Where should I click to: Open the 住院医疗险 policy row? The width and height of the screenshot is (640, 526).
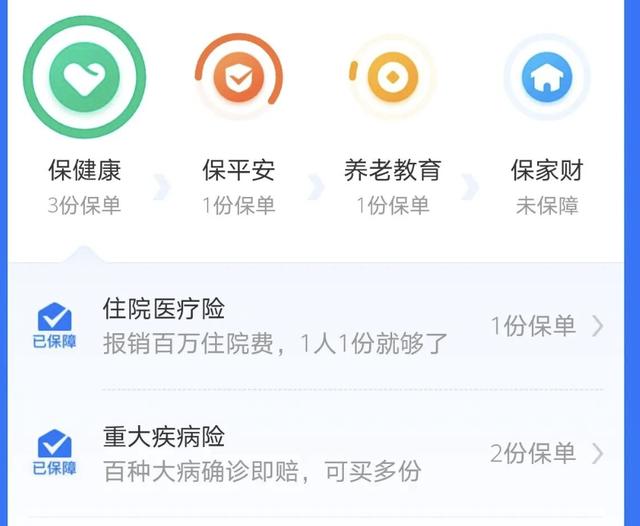(x=320, y=326)
